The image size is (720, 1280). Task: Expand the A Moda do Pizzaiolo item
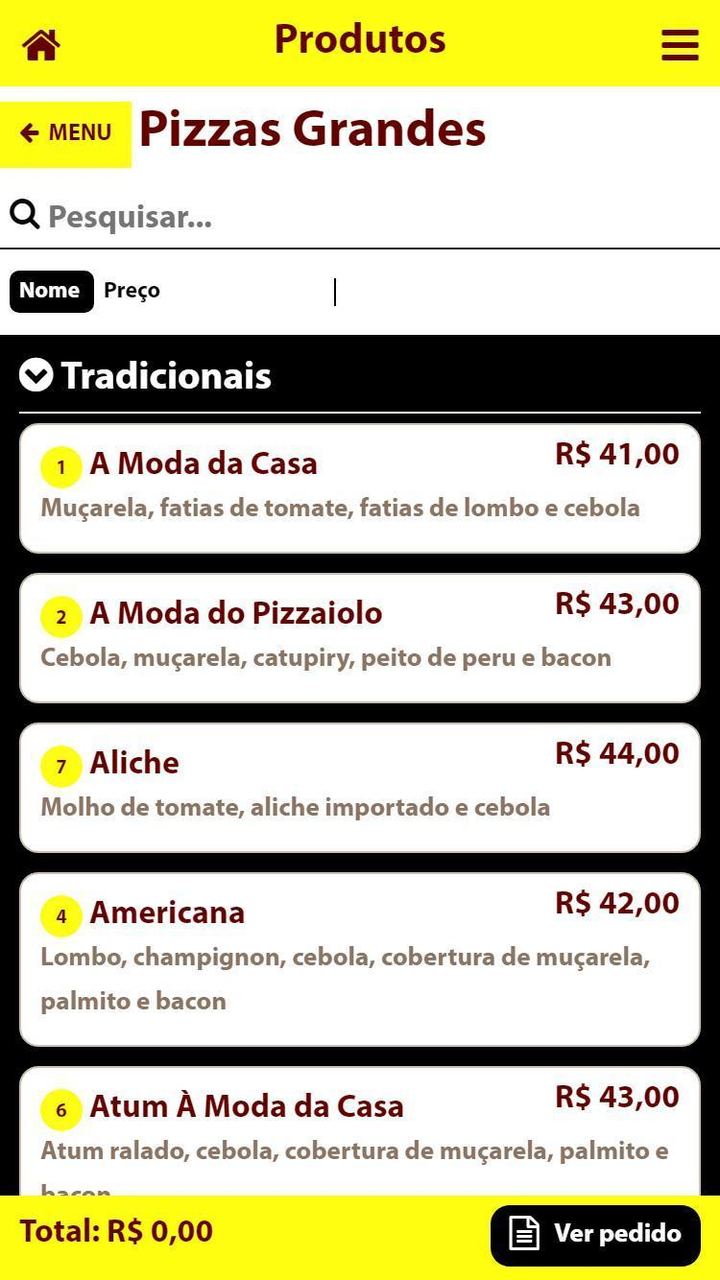pyautogui.click(x=360, y=637)
